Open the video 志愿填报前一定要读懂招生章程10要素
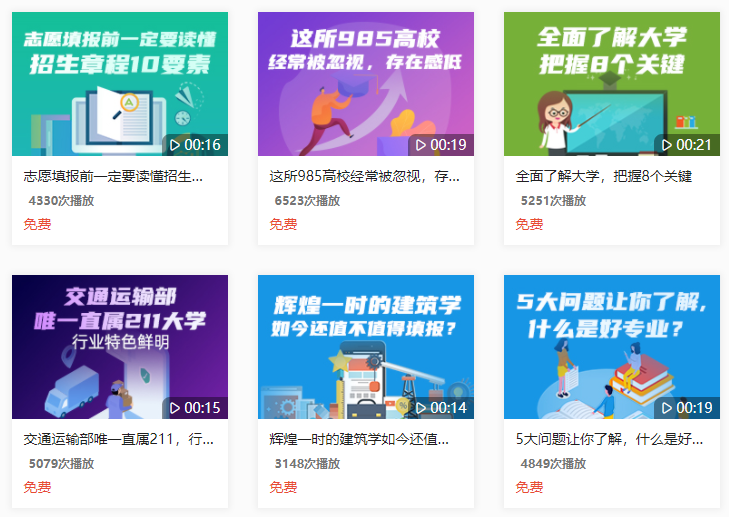The height and width of the screenshot is (517, 729). (119, 85)
